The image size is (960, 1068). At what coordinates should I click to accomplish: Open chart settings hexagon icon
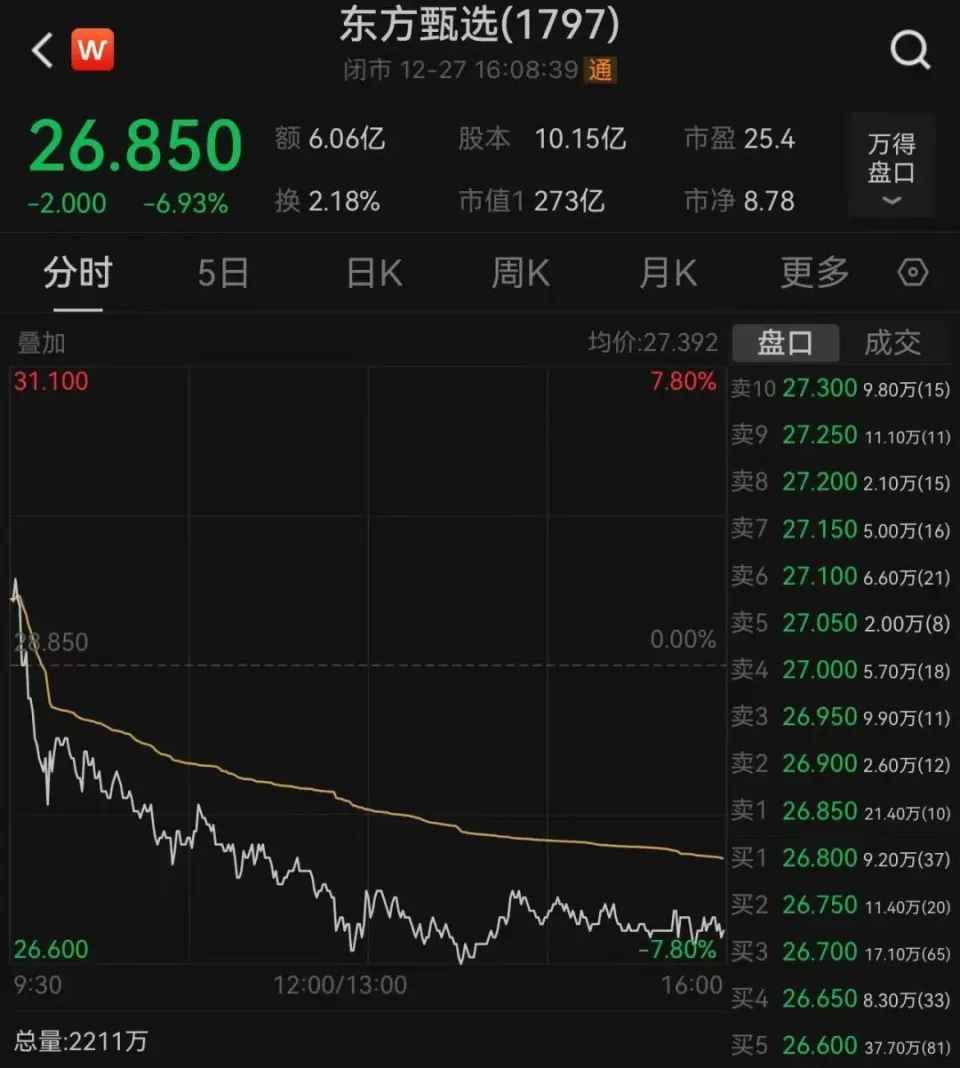tap(913, 273)
